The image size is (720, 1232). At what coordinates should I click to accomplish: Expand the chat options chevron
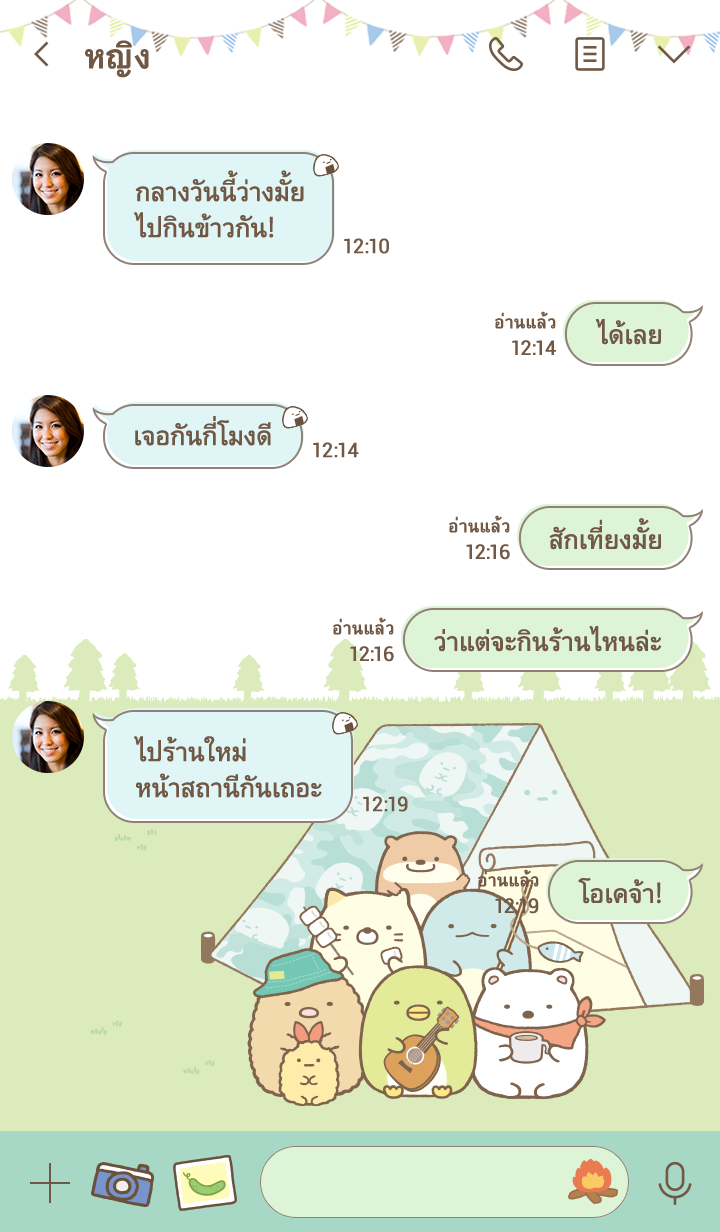[674, 54]
